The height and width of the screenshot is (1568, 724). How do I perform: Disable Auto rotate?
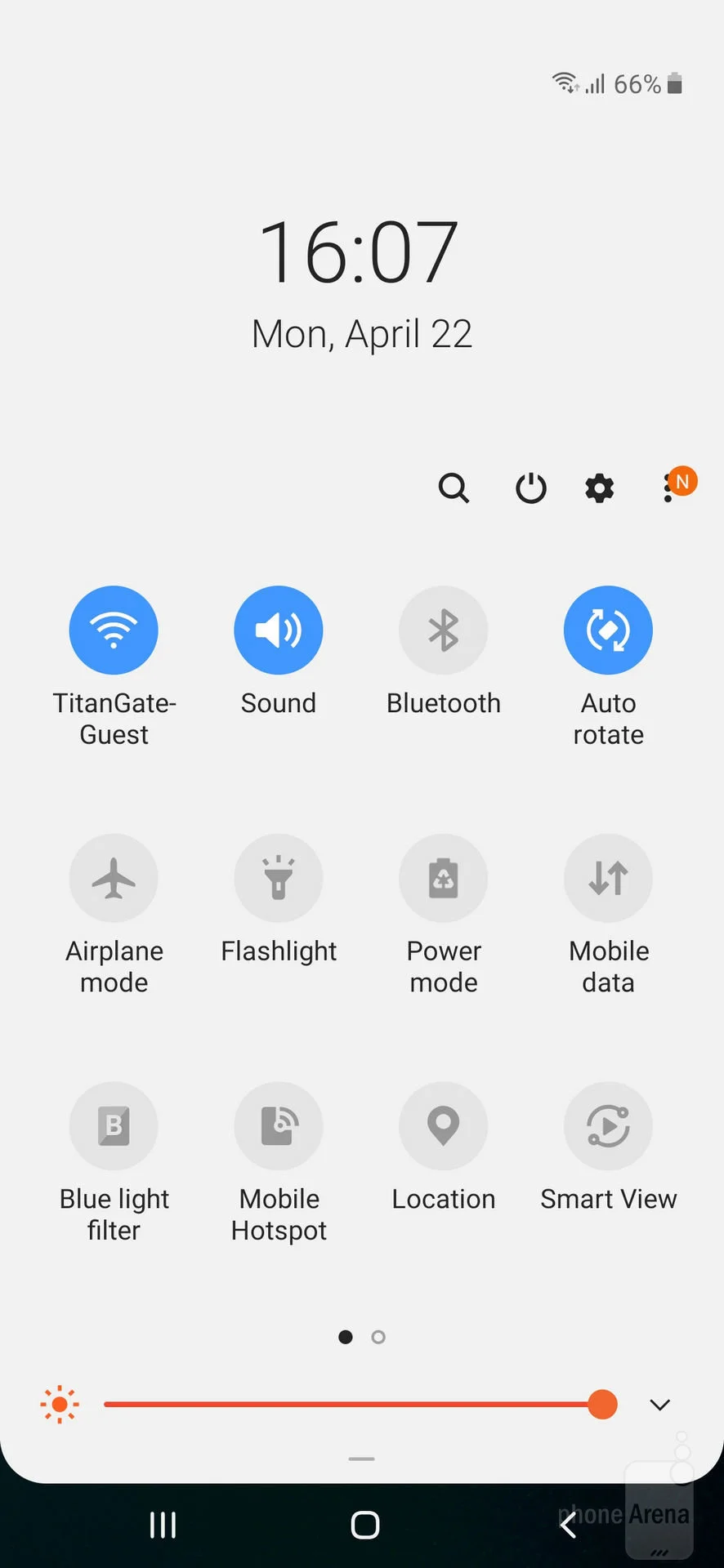608,630
